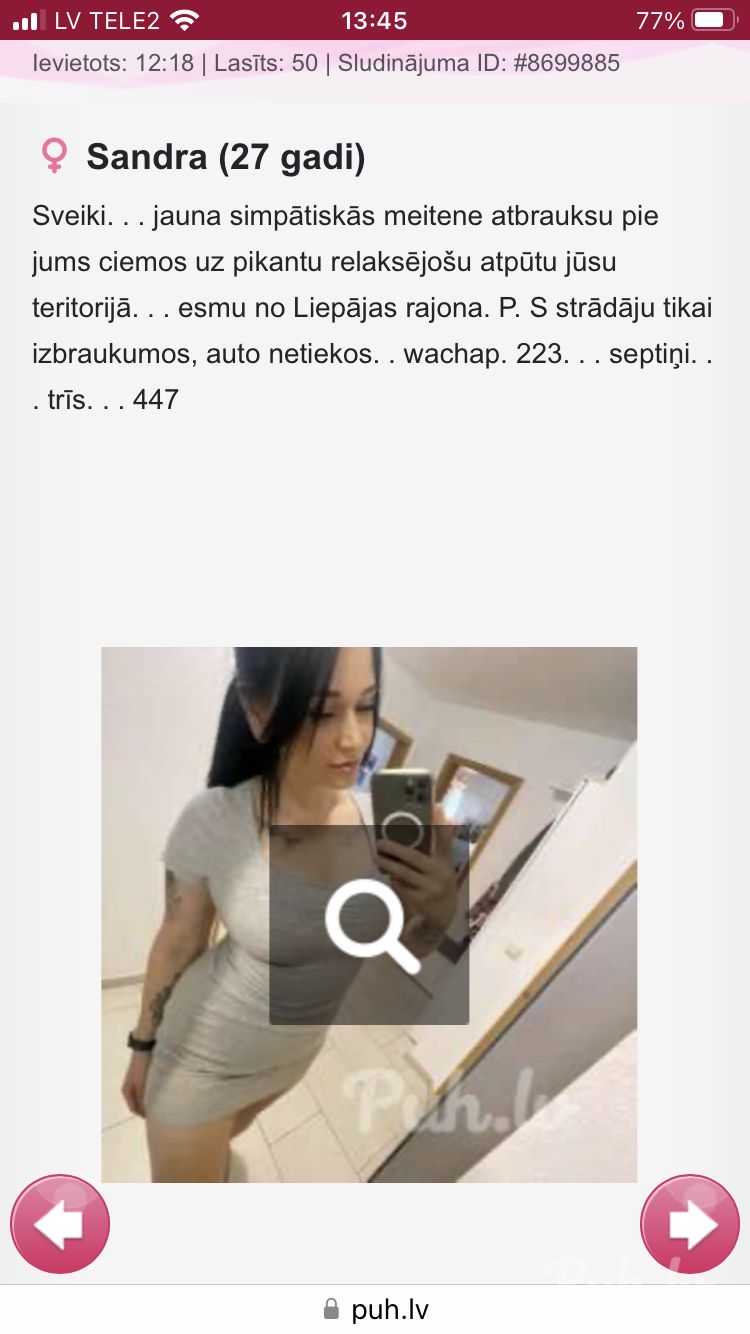Viewport: 750px width, 1334px height.
Task: Enlarge the ad photo with the magnifier
Action: click(369, 924)
